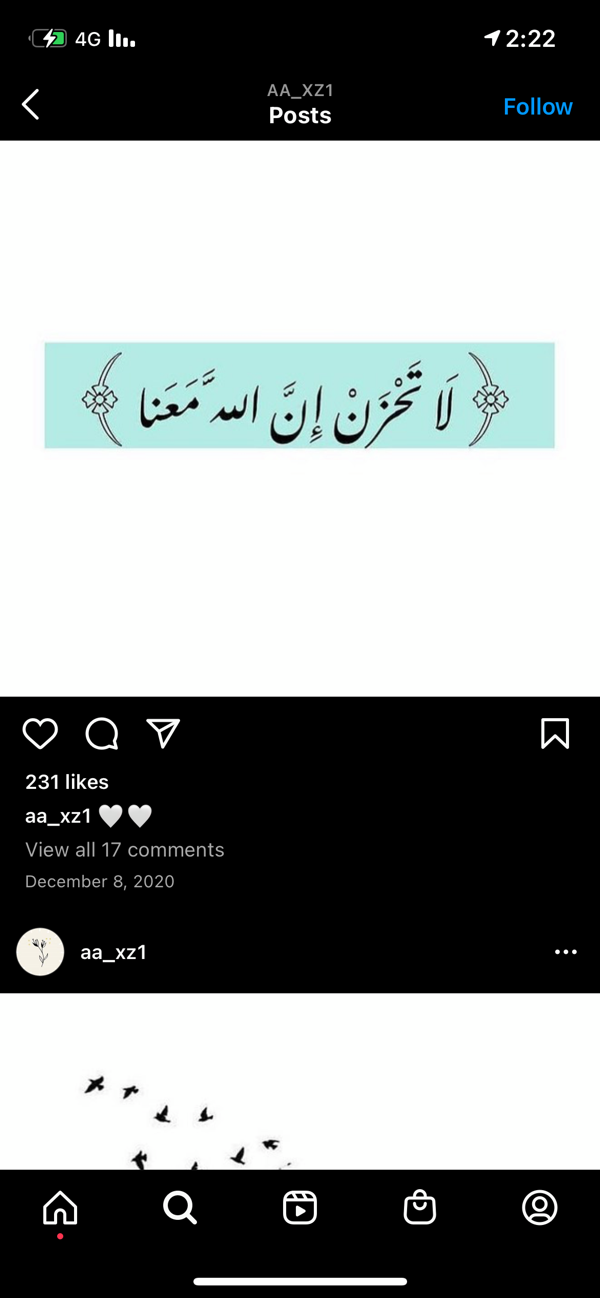Image resolution: width=600 pixels, height=1298 pixels.
Task: Open the three-dot menu on the birds post
Action: coord(565,952)
